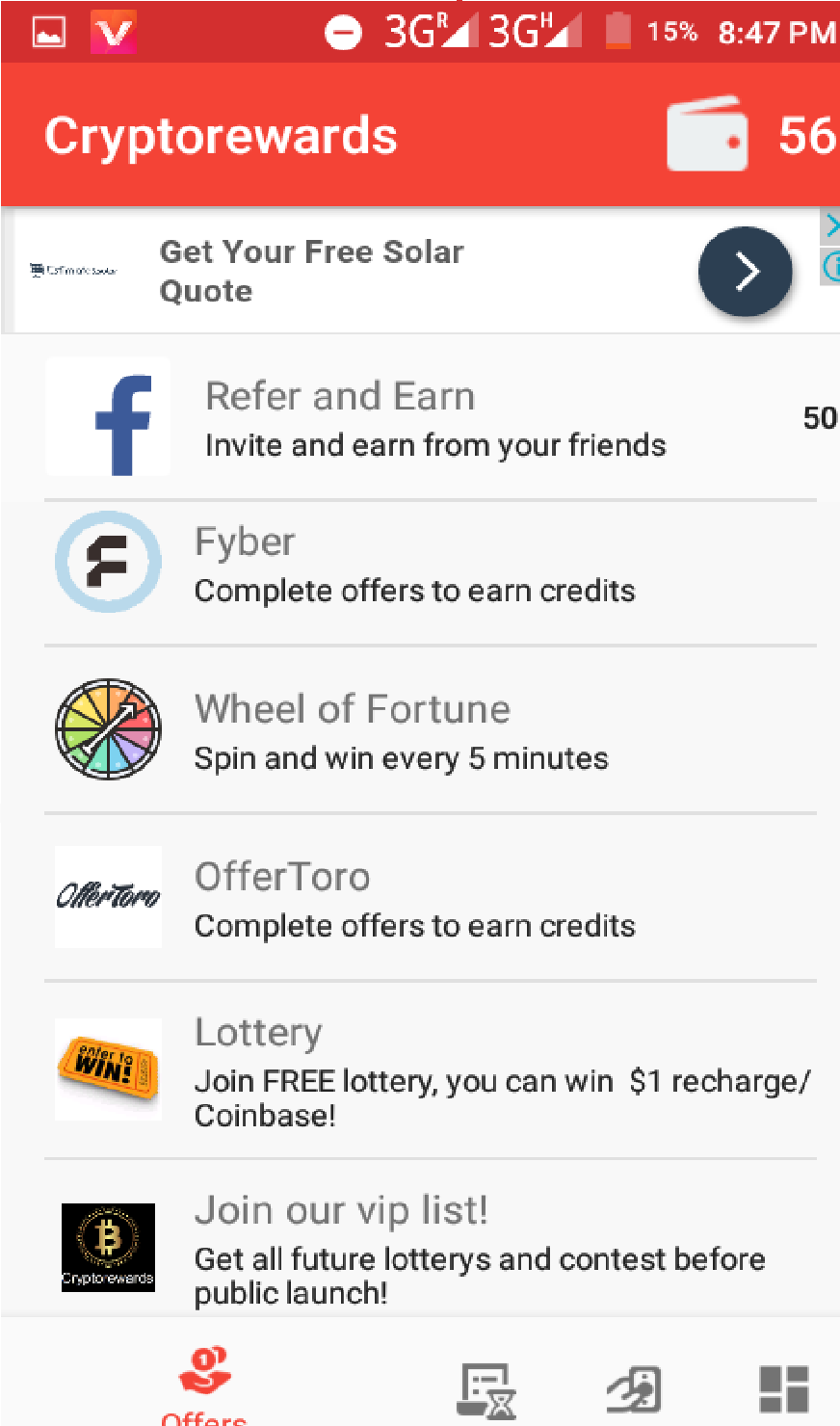Switch to the Offers tab

(204, 1387)
